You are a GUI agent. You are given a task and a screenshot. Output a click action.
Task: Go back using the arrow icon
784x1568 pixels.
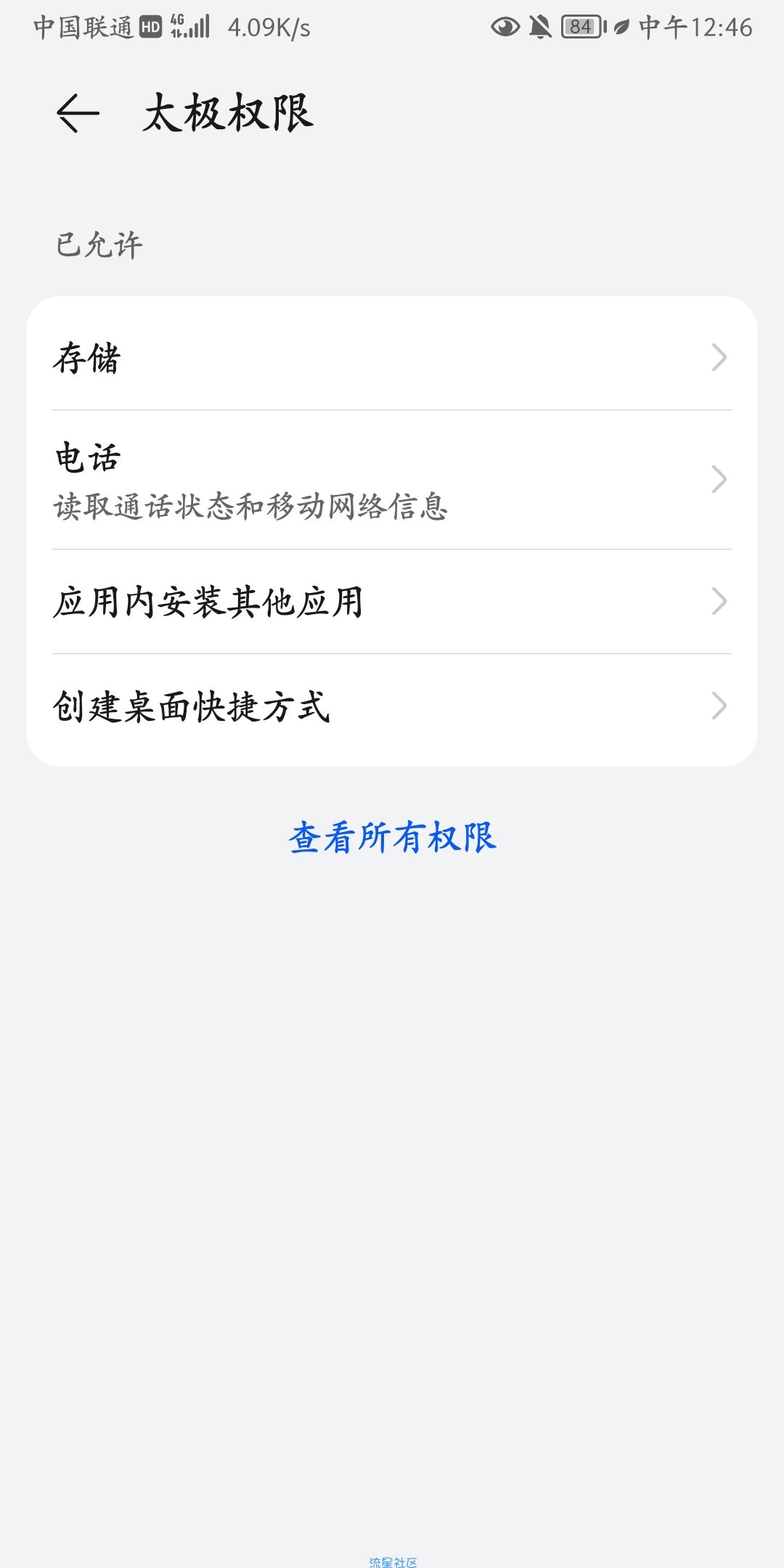78,113
